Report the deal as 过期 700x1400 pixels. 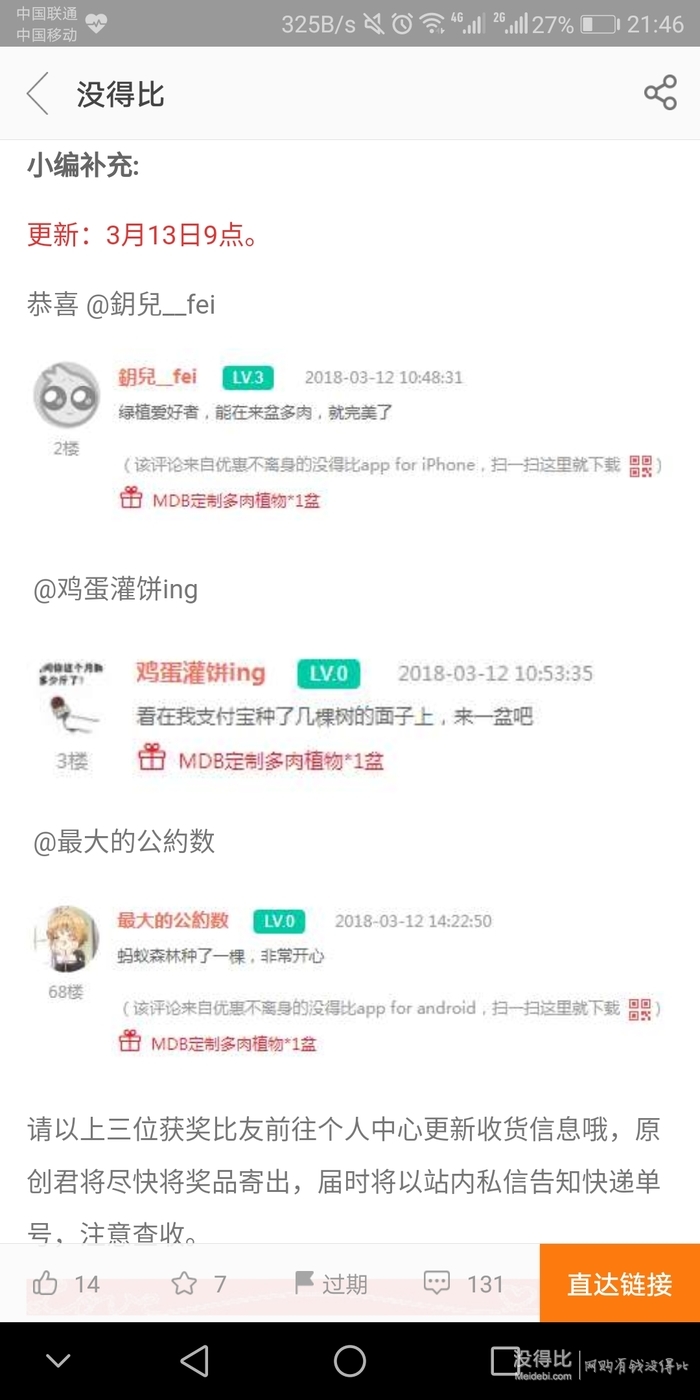[330, 1283]
